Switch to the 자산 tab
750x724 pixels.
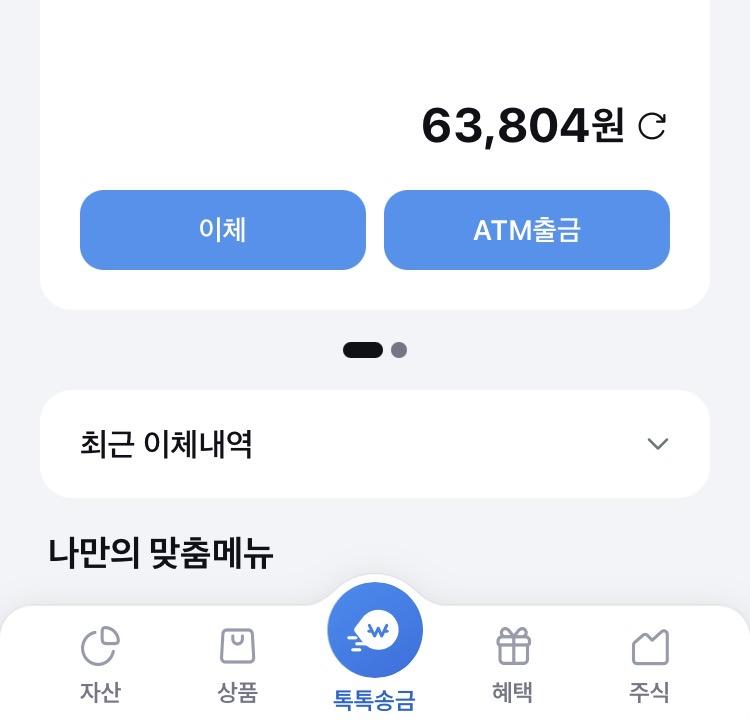(100, 665)
